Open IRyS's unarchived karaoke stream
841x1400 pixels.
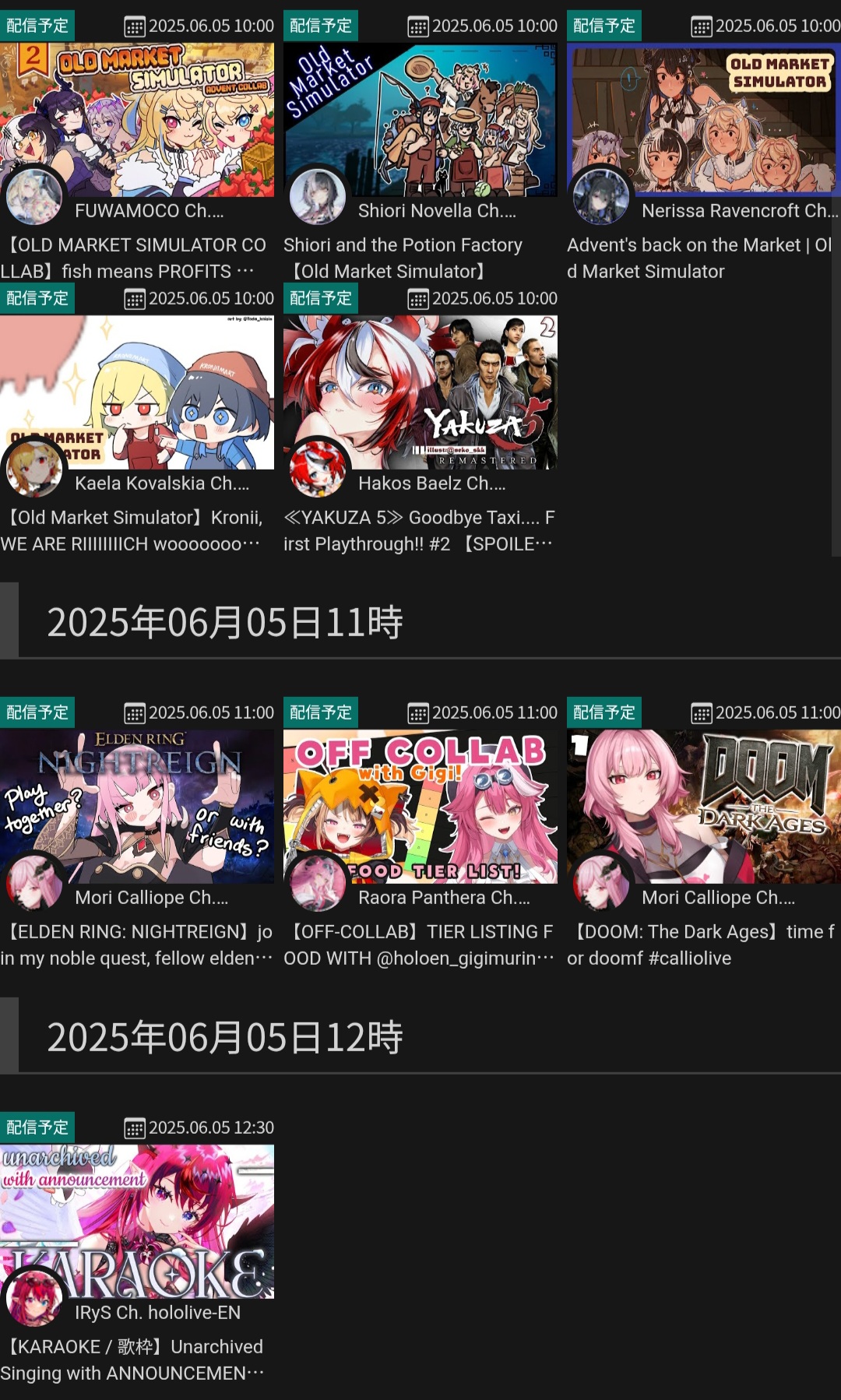[x=137, y=1221]
